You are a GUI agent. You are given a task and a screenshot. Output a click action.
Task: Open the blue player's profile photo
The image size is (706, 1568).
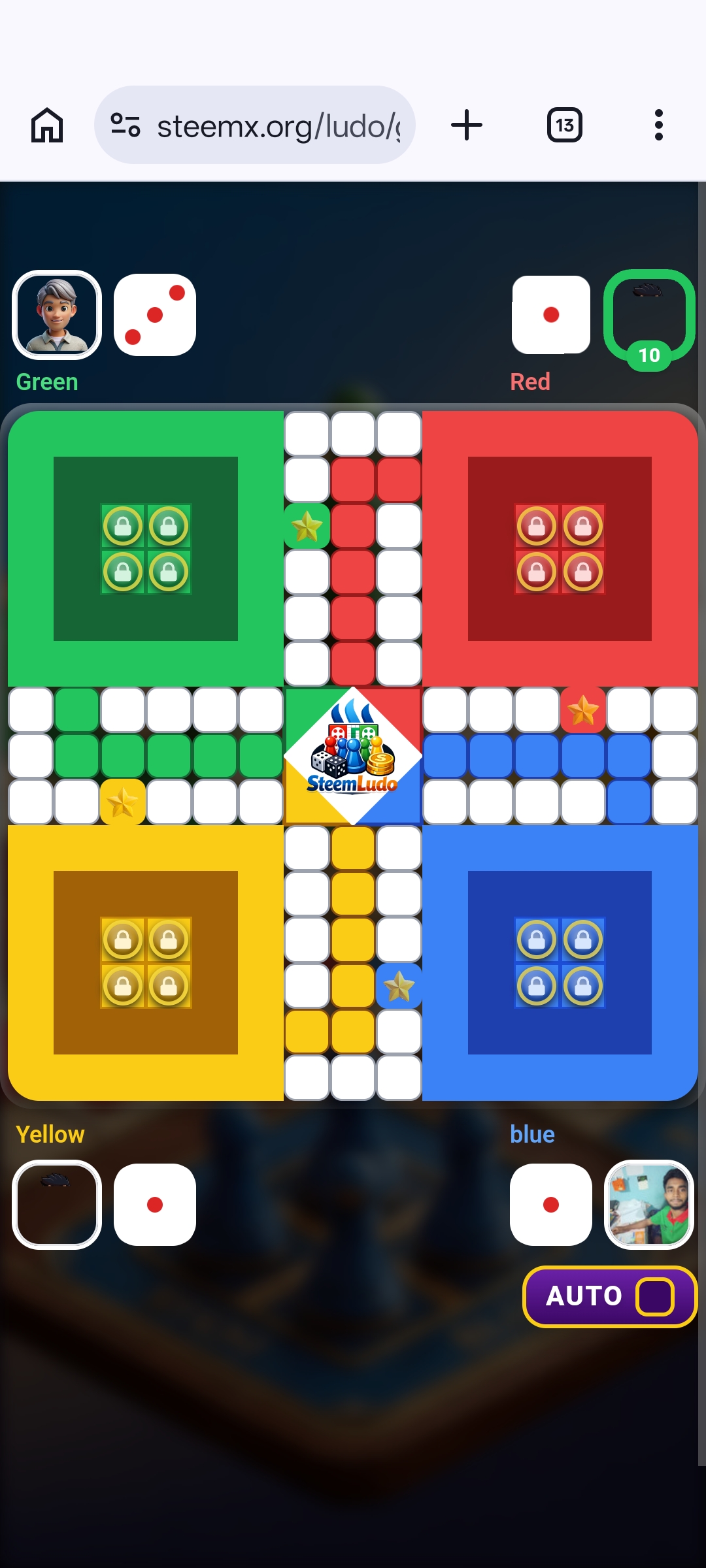click(649, 1205)
